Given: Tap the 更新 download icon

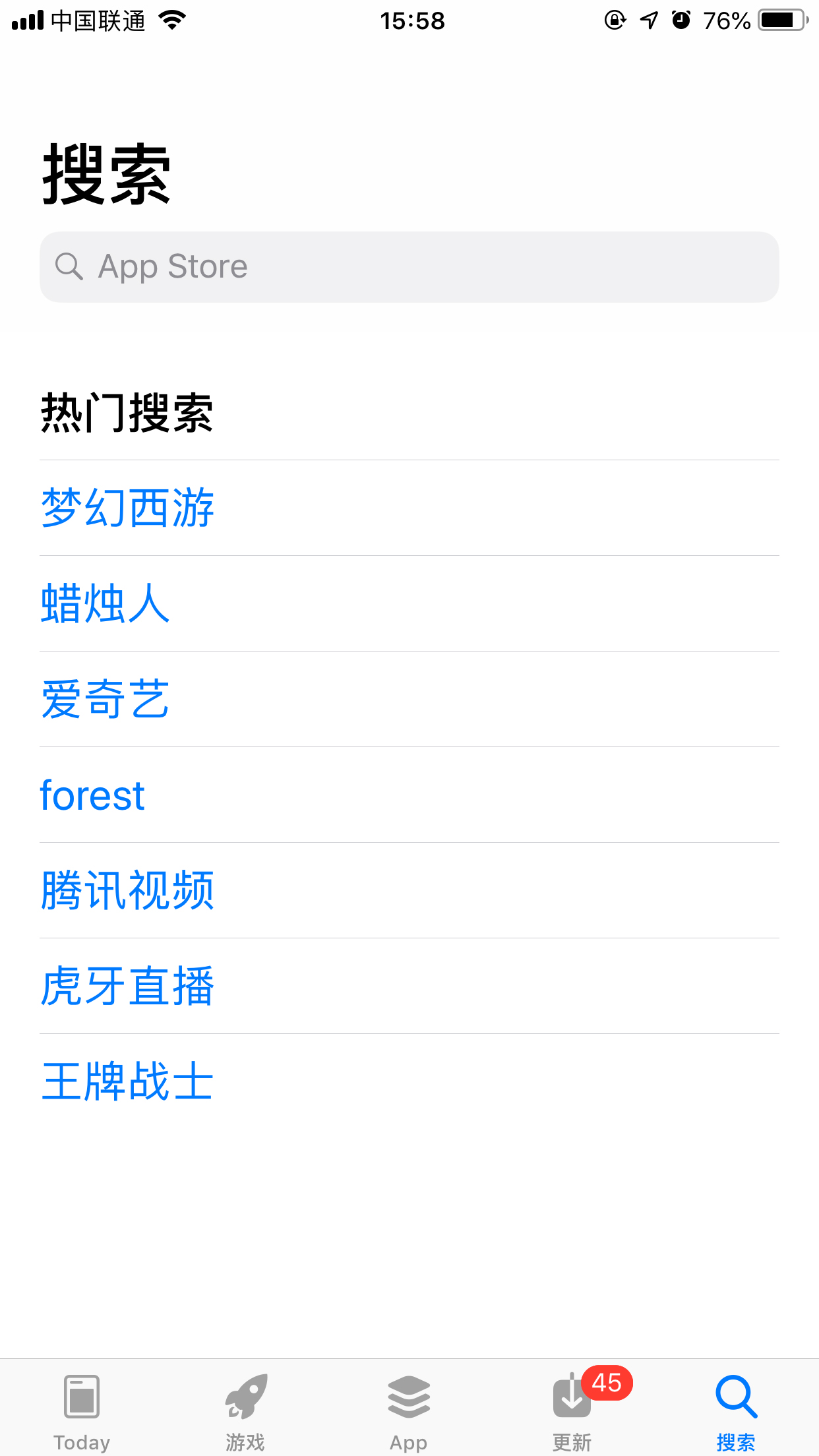Looking at the screenshot, I should (570, 1398).
